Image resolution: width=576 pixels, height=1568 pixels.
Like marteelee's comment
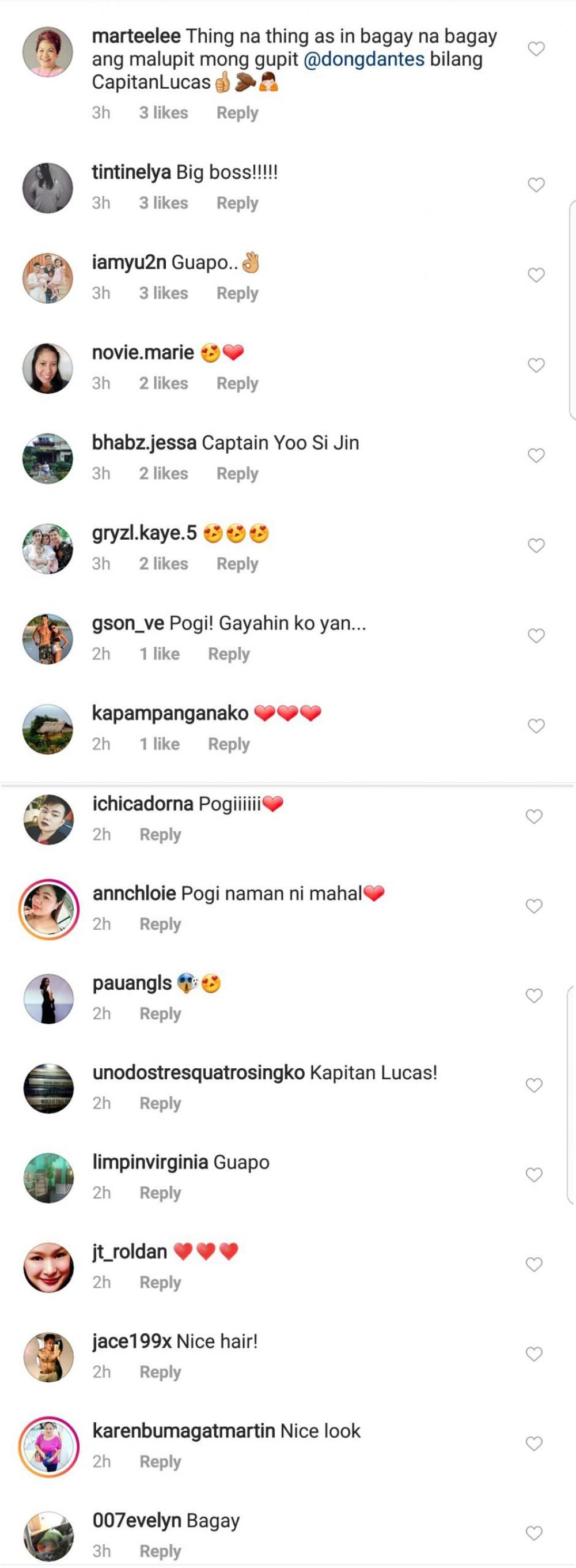[535, 48]
